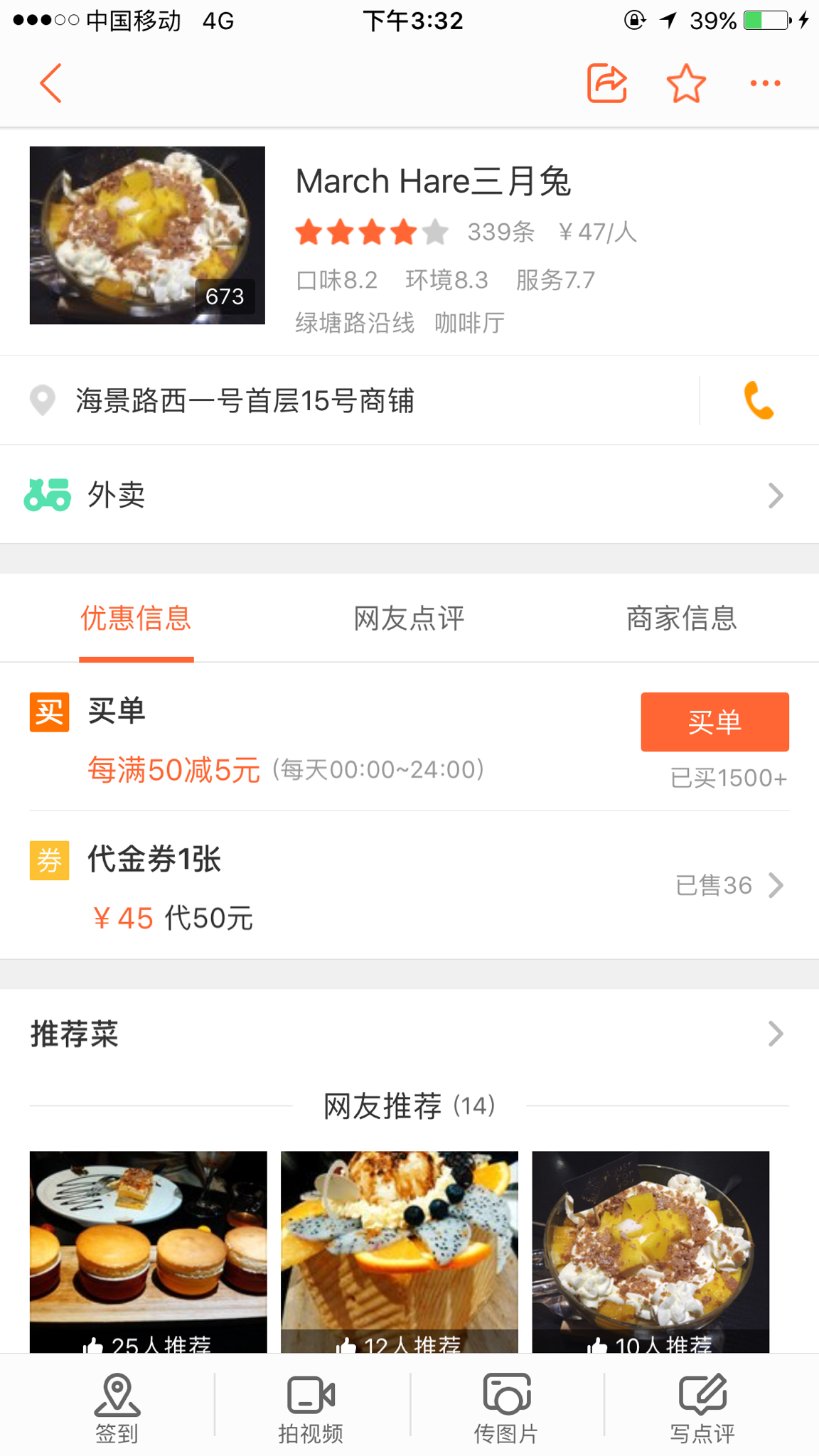Go back to the previous page
819x1456 pixels.
50,83
